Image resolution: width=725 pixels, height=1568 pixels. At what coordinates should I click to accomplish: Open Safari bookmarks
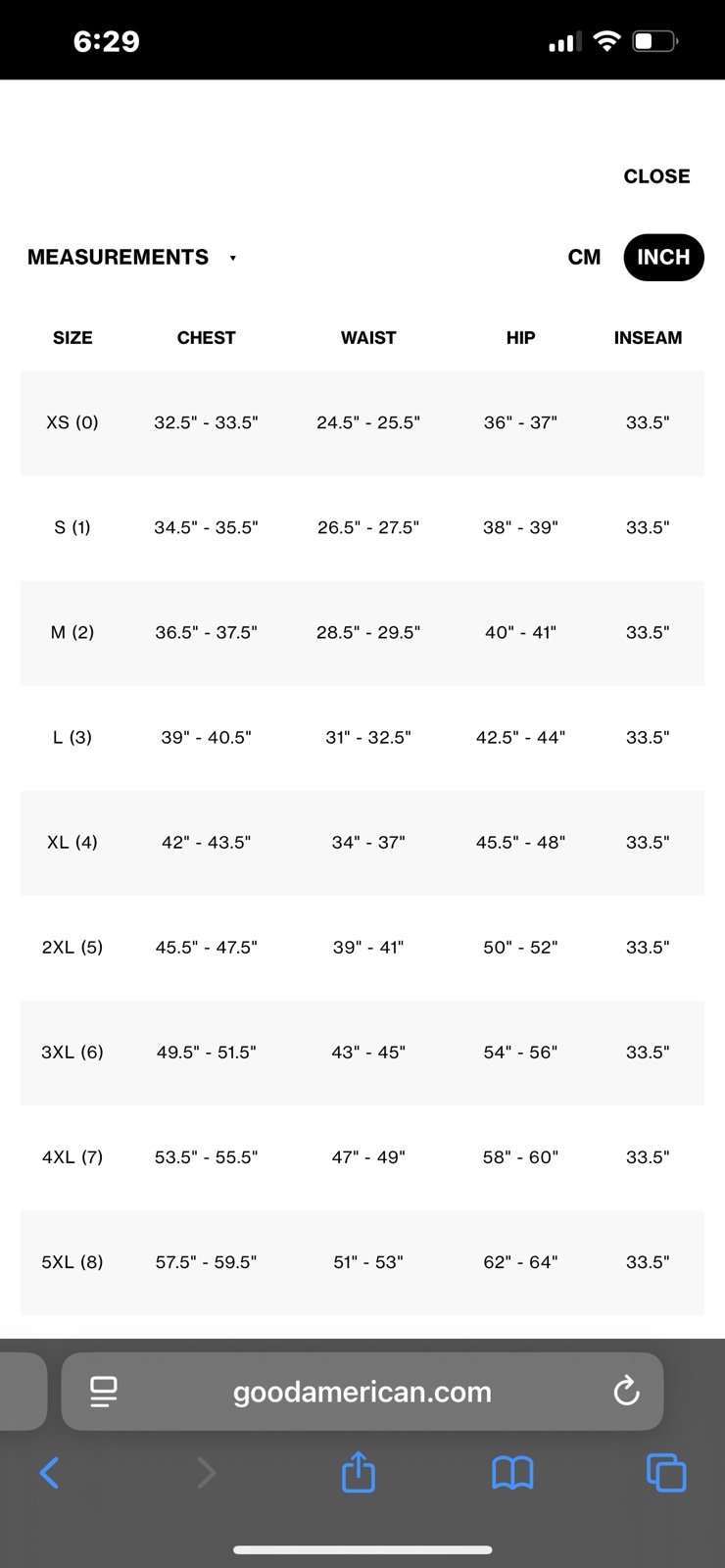(512, 1472)
